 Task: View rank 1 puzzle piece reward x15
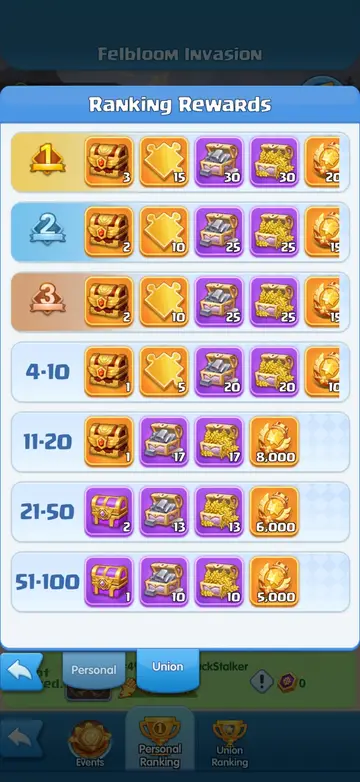pyautogui.click(x=164, y=162)
